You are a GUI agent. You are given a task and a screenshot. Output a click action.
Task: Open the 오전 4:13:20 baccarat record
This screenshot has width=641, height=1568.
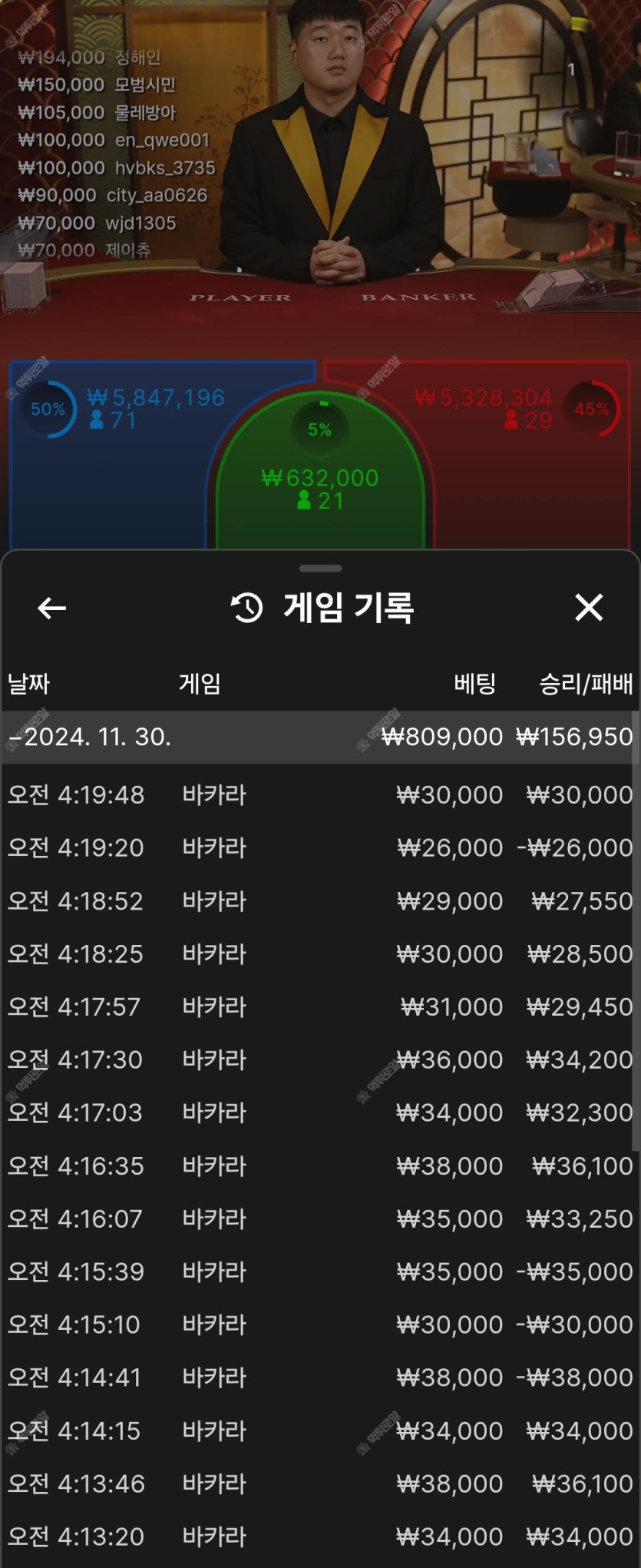click(x=320, y=1537)
